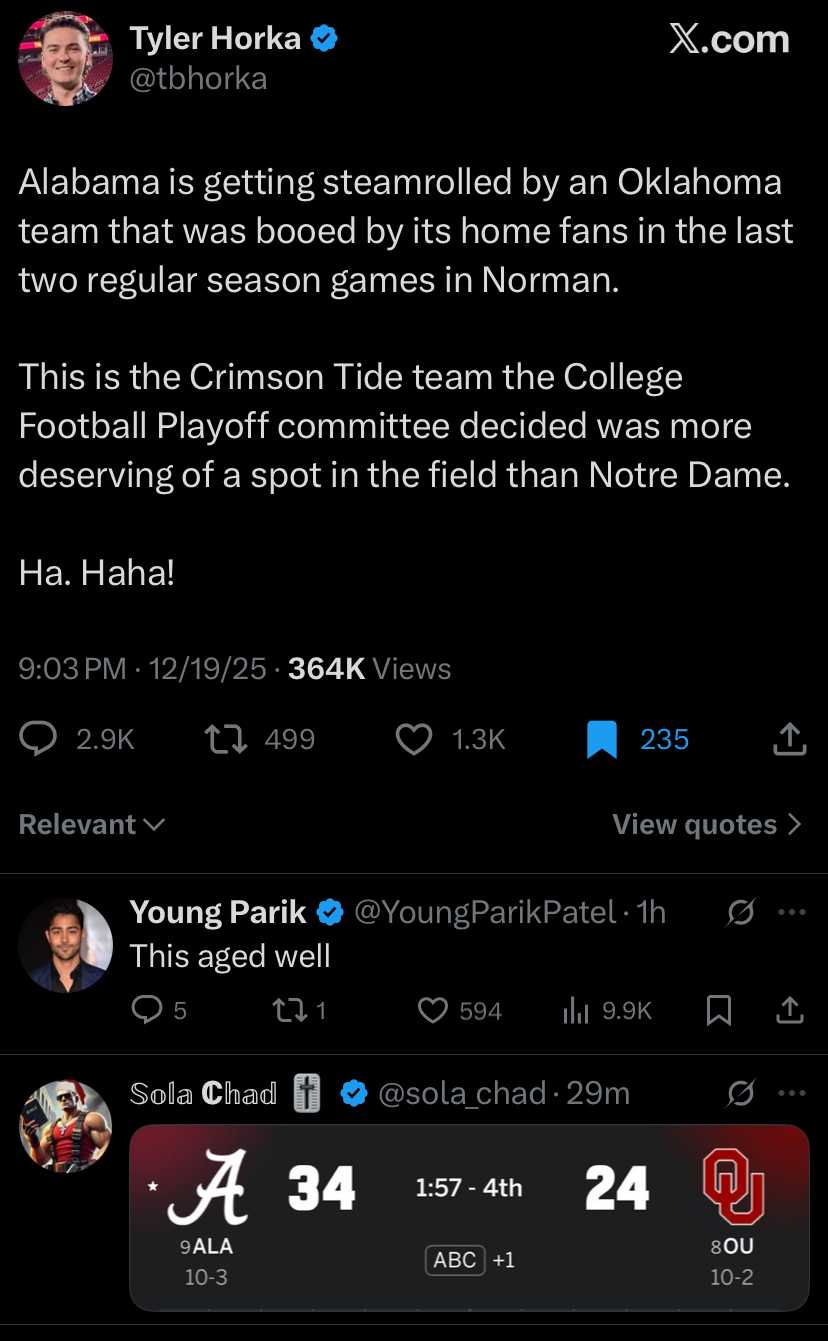Open the Alabama vs OU score image
This screenshot has height=1341, width=828.
pos(469,1217)
